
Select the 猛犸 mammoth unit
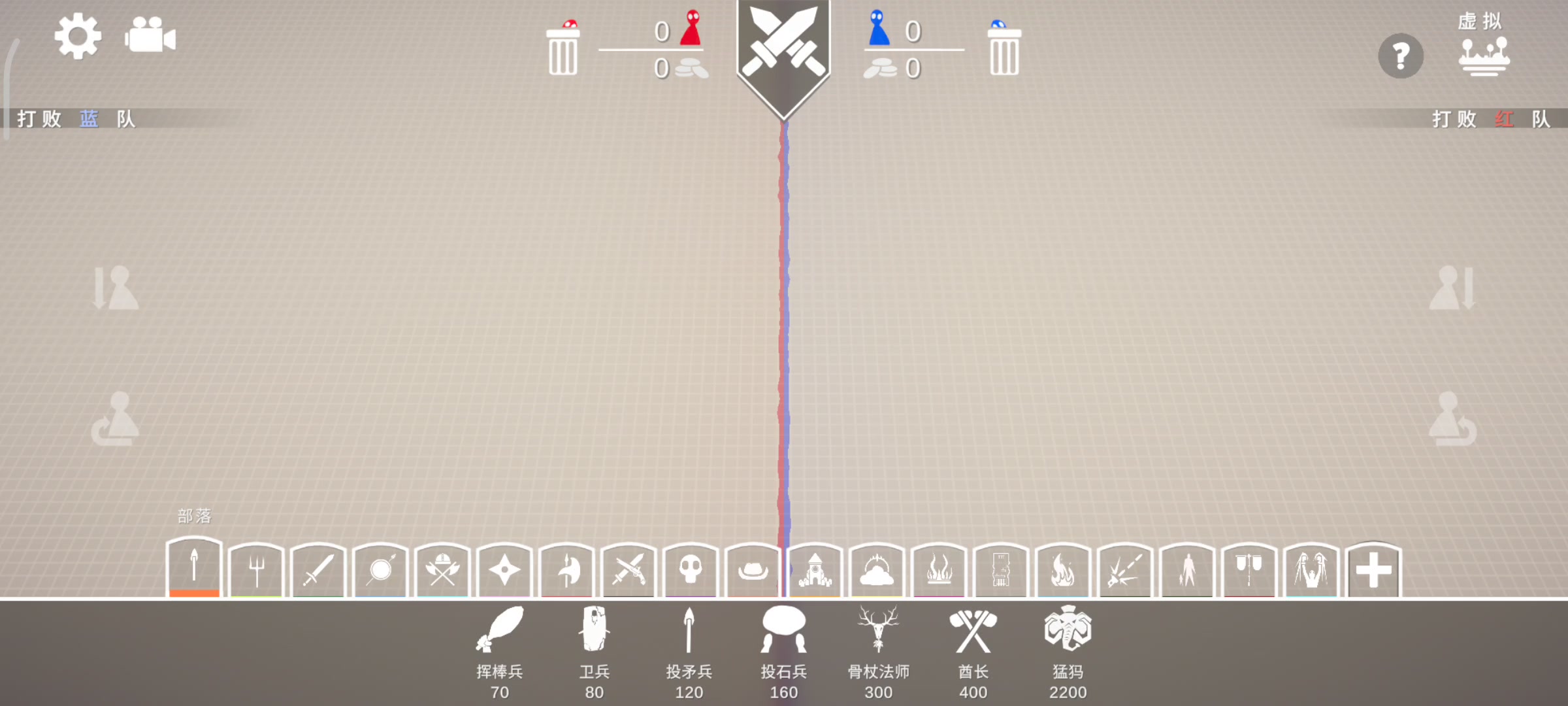coord(1068,652)
